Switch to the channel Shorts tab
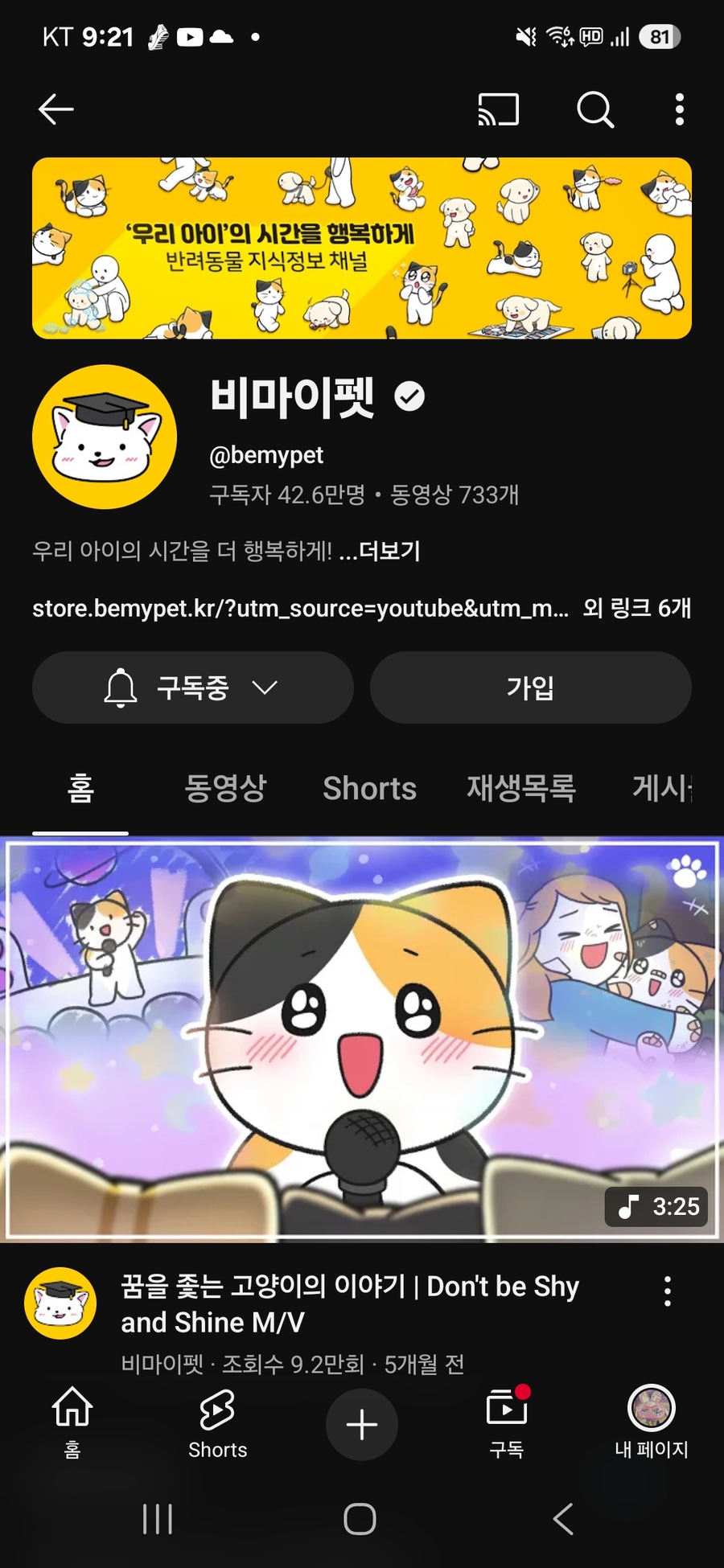 369,788
